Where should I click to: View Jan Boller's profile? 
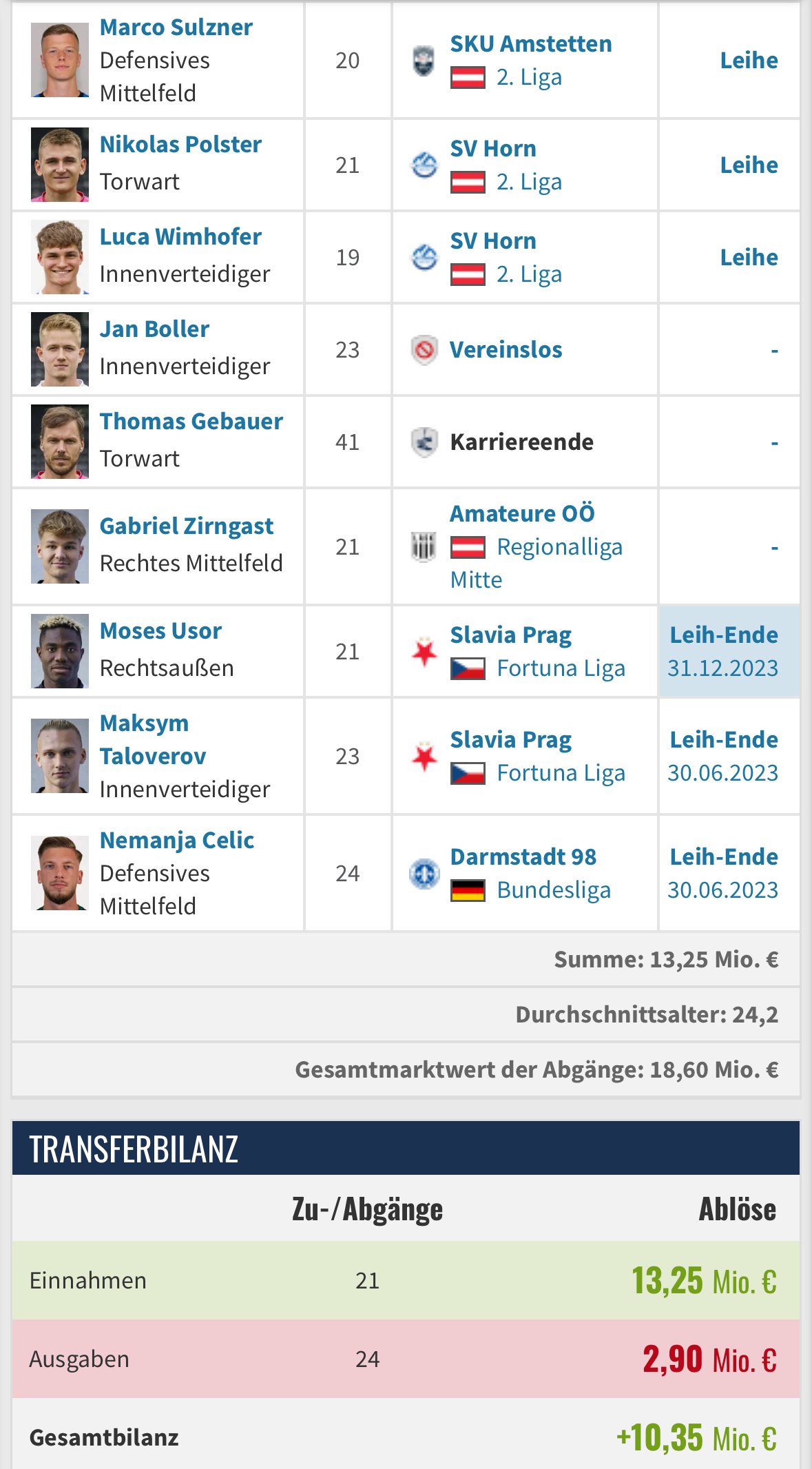coord(154,329)
